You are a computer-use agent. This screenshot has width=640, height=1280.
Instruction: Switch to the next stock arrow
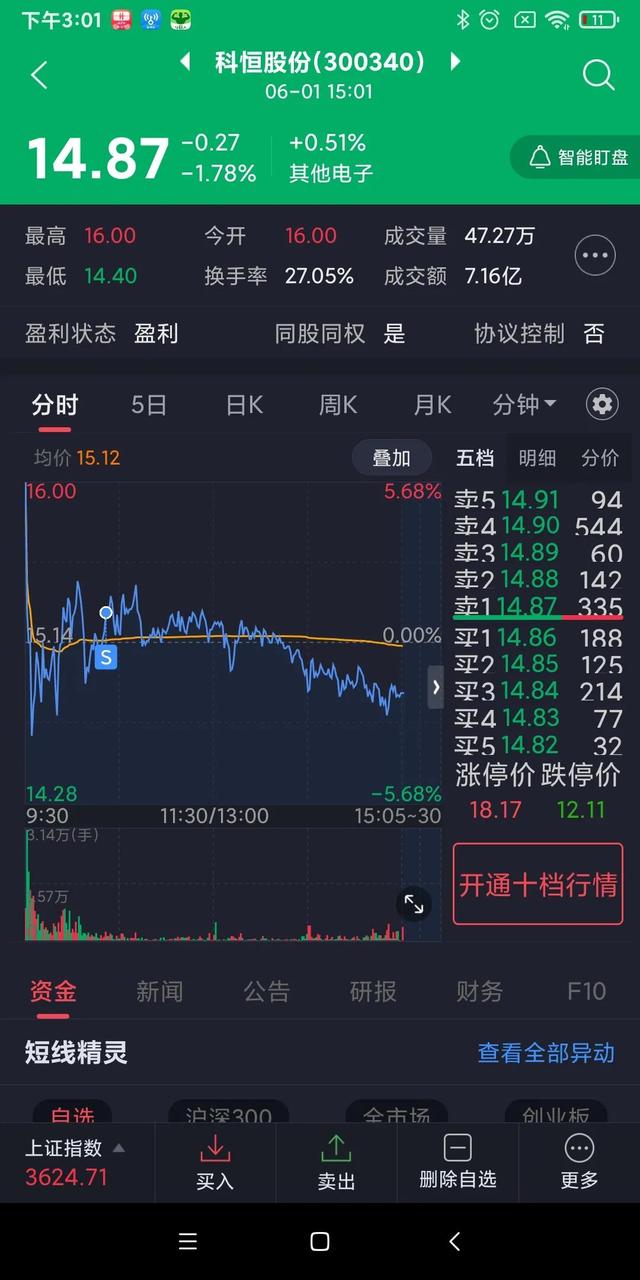pos(455,62)
